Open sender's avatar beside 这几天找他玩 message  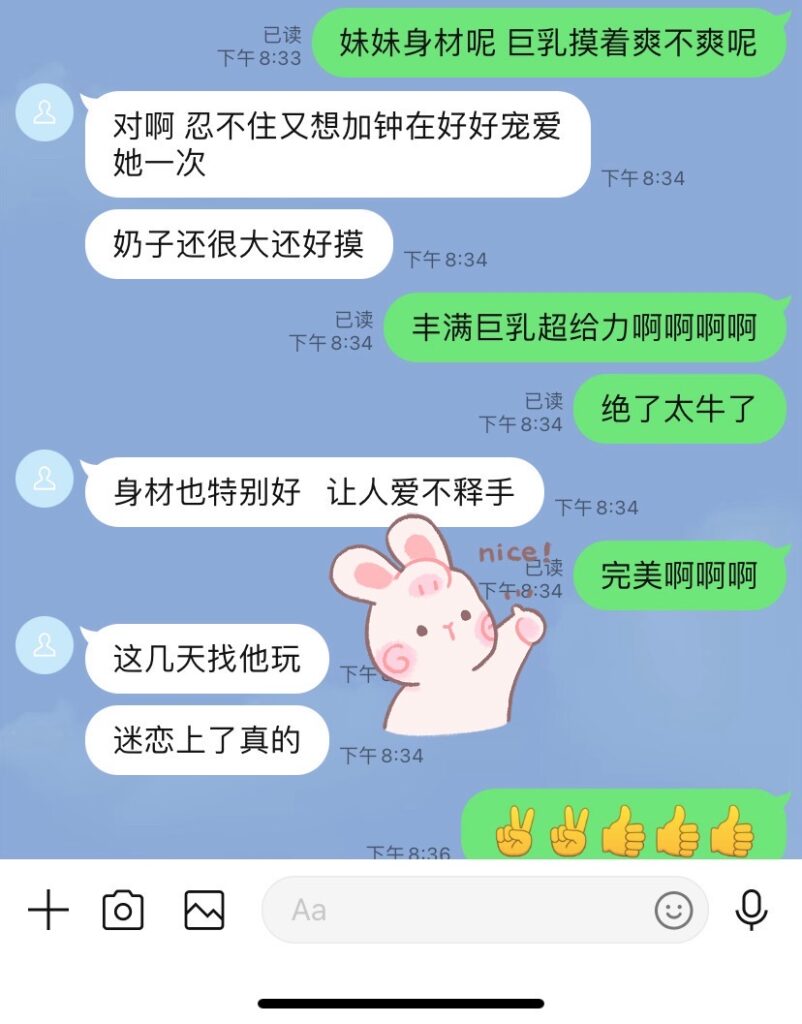pos(45,645)
